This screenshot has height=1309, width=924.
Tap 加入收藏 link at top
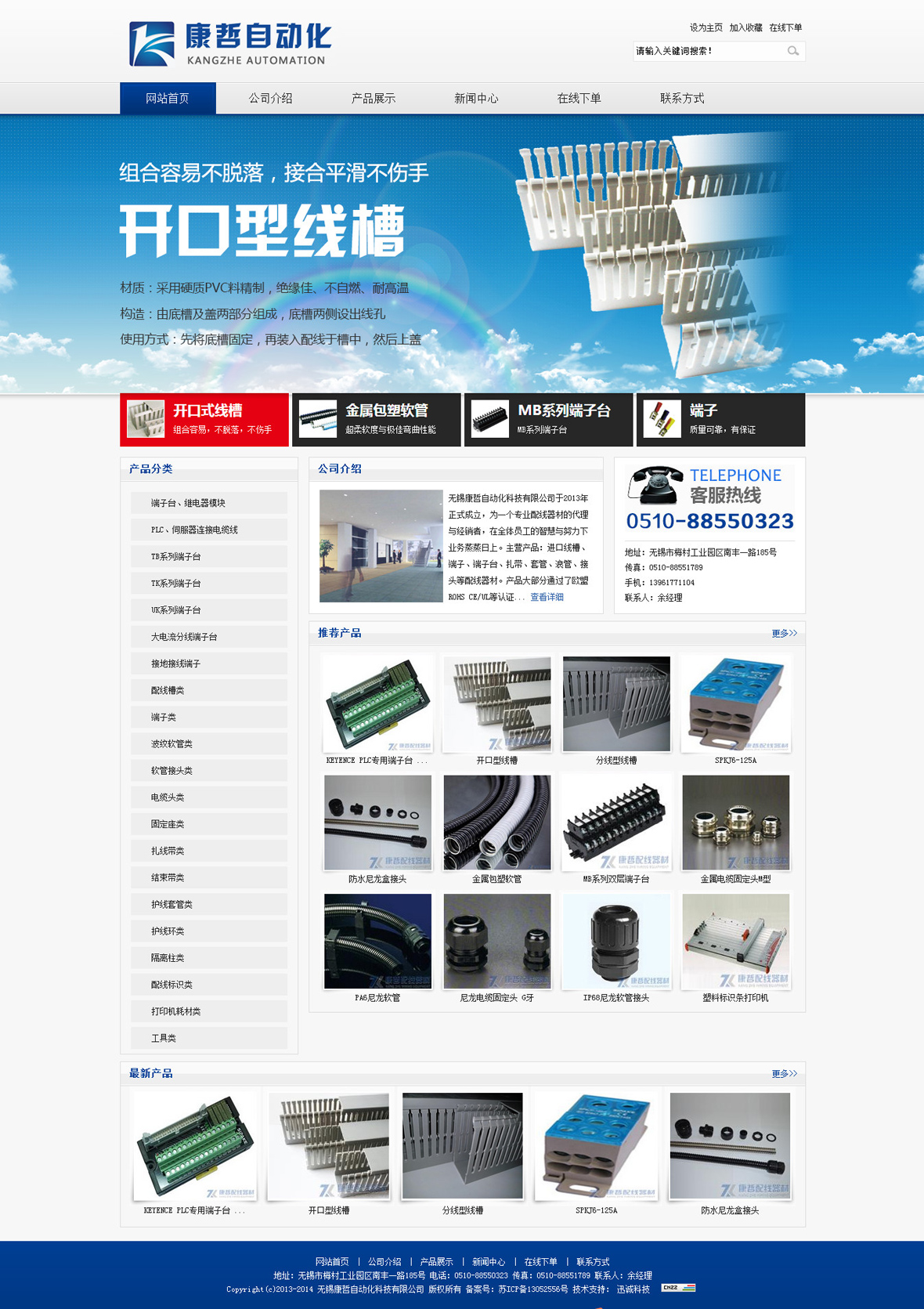(x=745, y=27)
